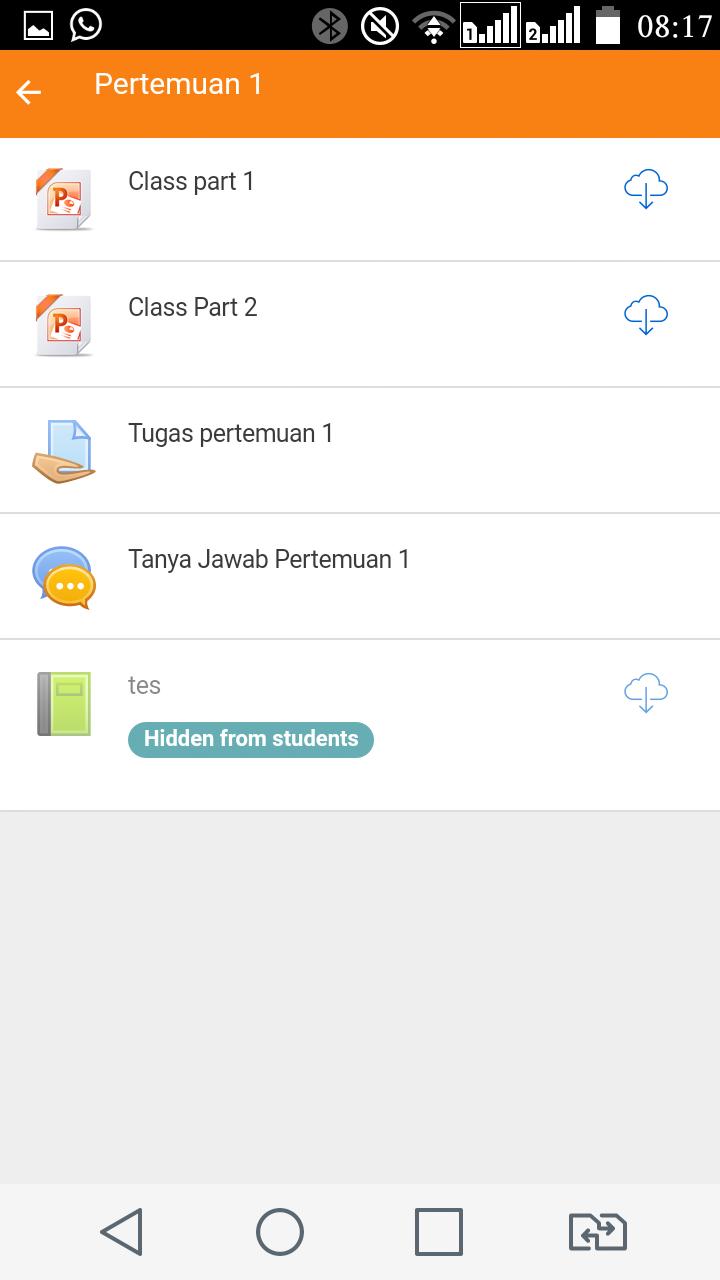The image size is (720, 1280).
Task: Open the Class part 1 presentation
Action: 360,200
